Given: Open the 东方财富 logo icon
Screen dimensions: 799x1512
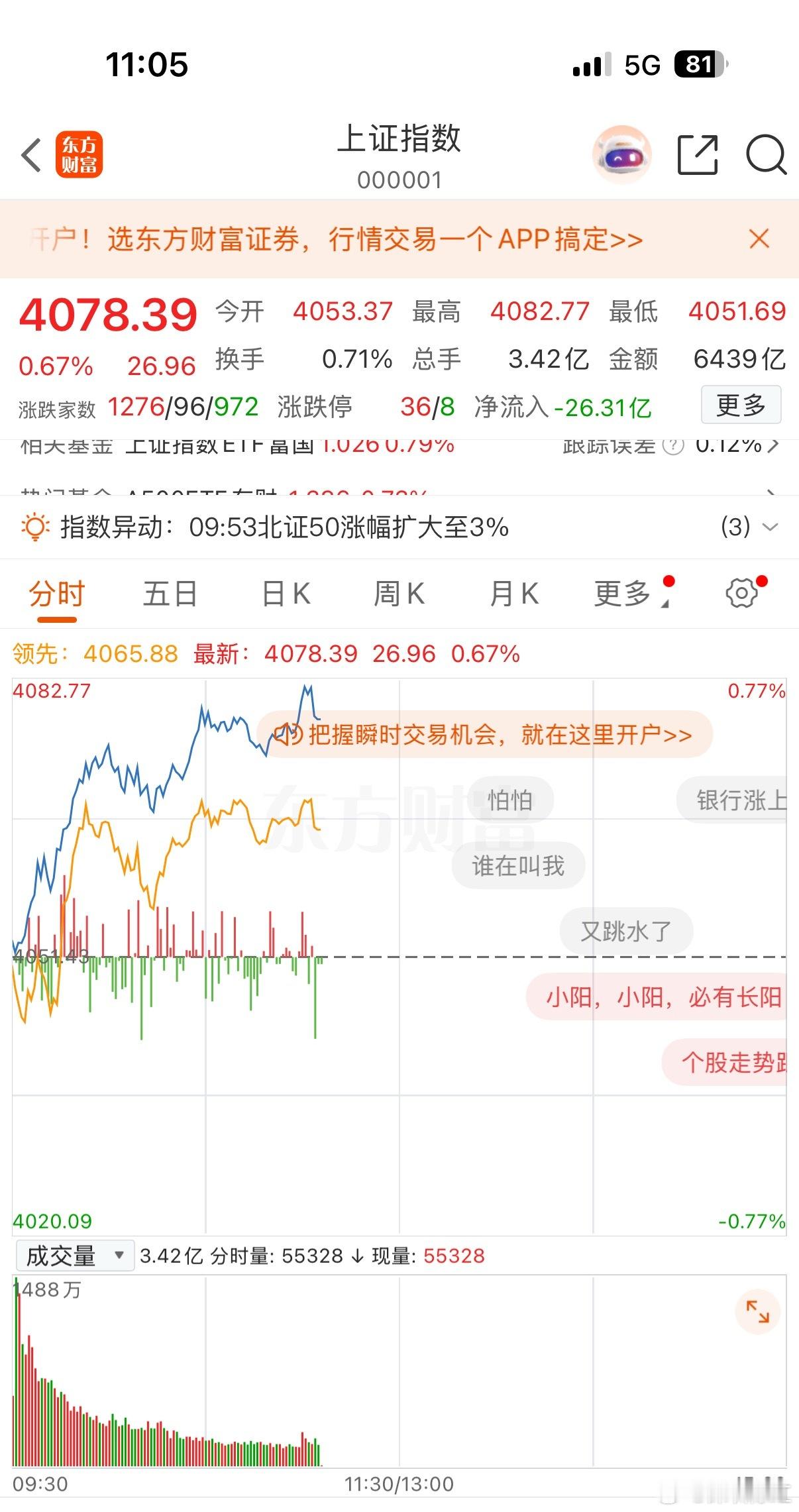Looking at the screenshot, I should [80, 154].
